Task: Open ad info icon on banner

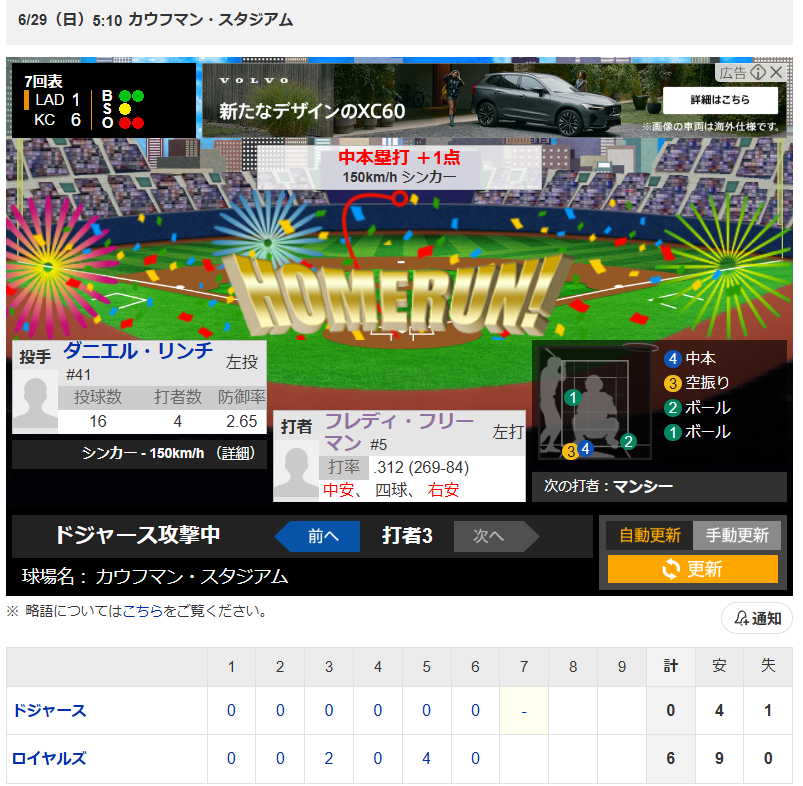Action: pos(758,72)
